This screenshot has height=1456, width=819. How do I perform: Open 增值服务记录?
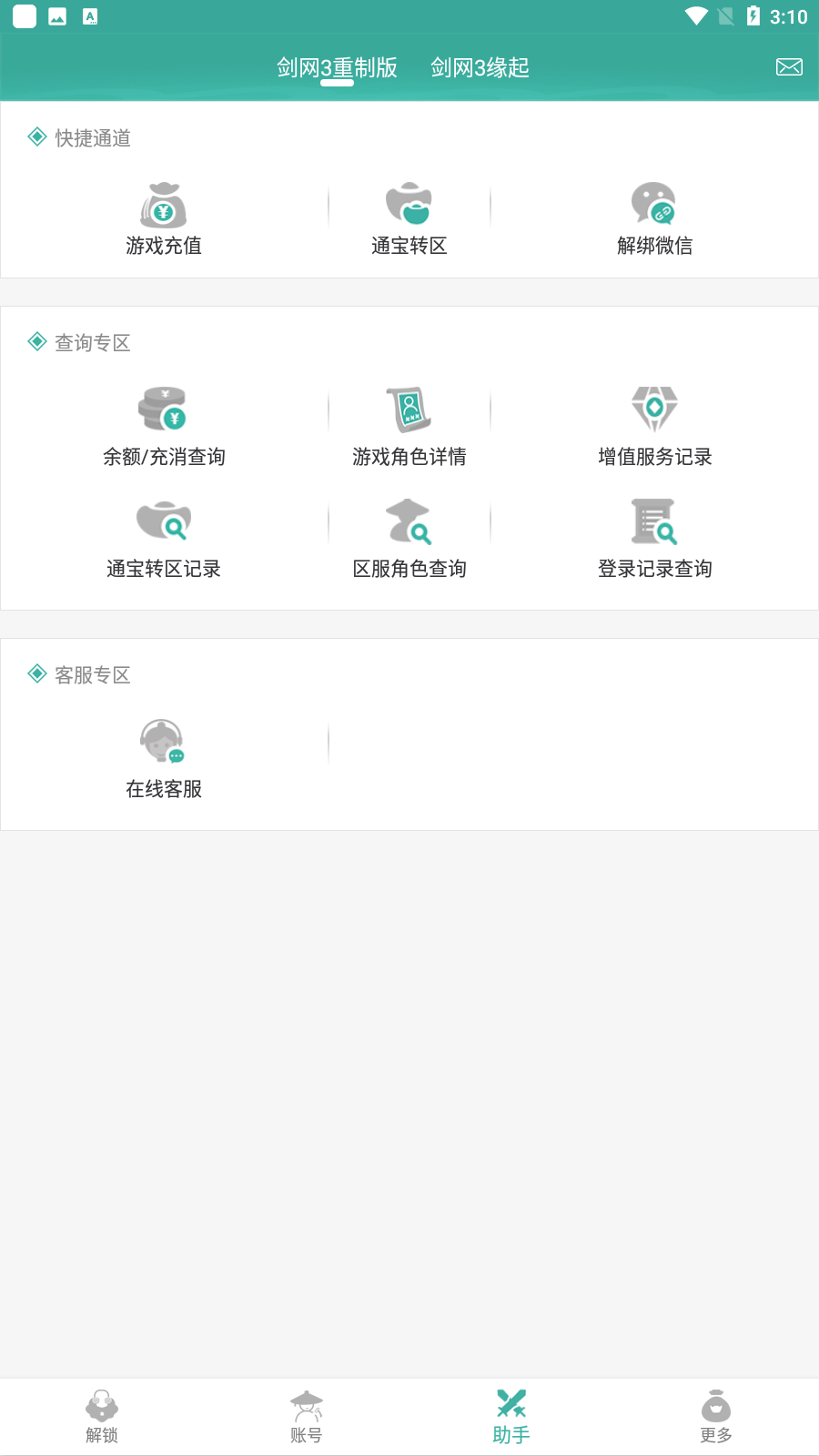[655, 427]
